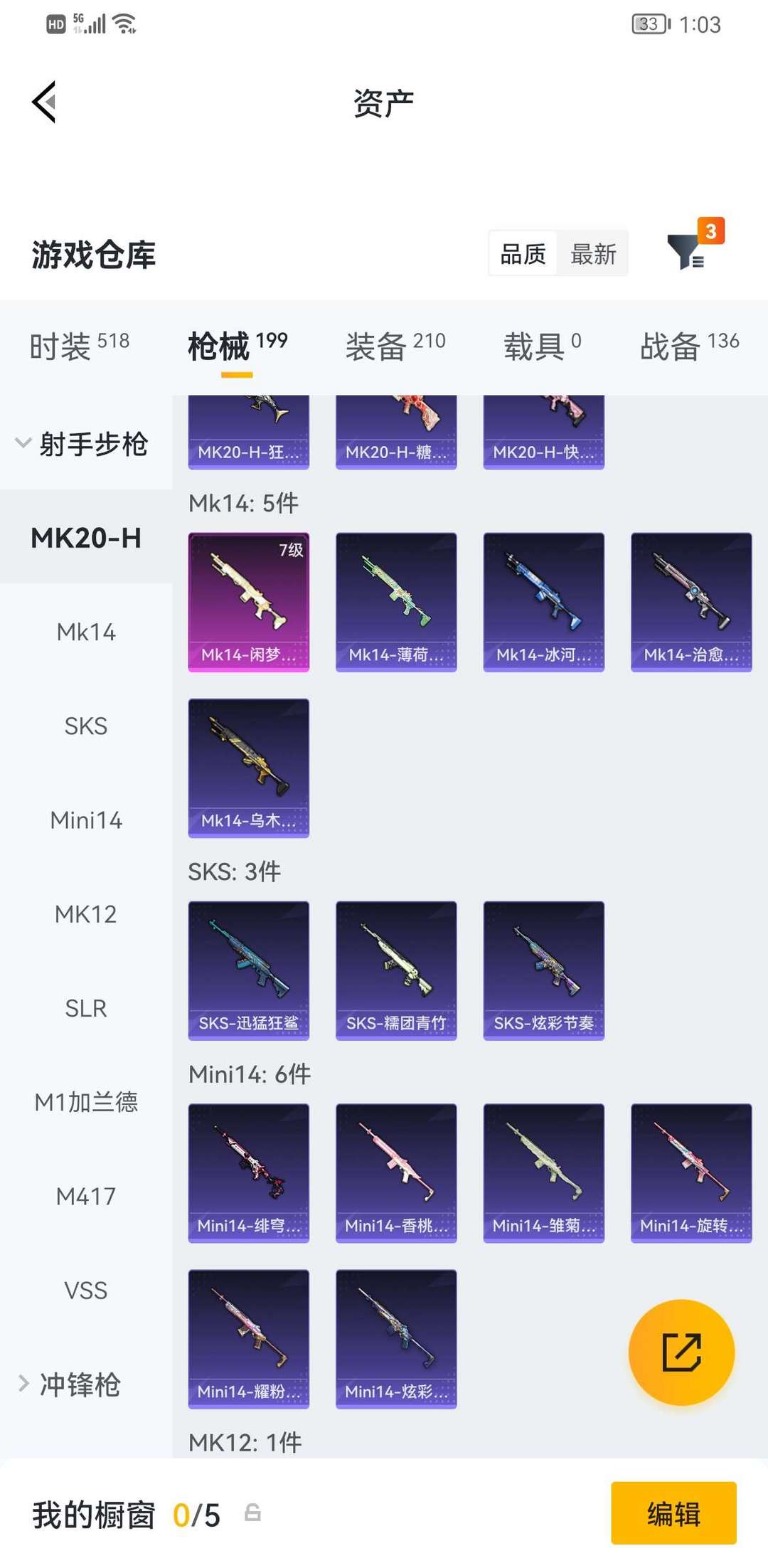Select the 品质 sort option
Screen dimensions: 768x1568
pos(523,254)
